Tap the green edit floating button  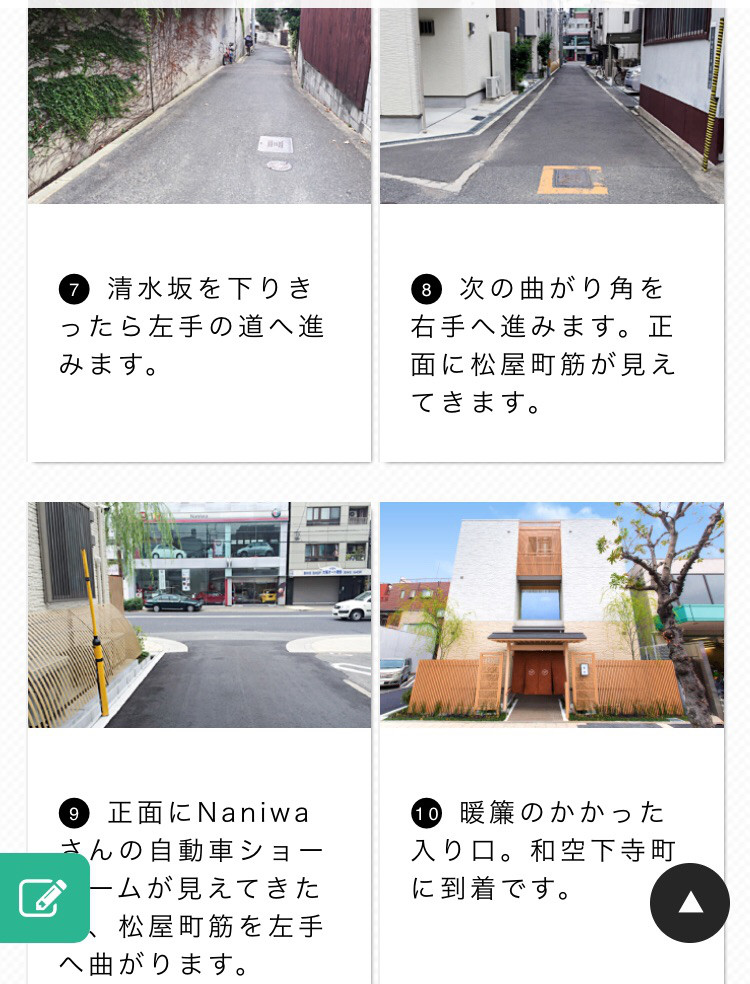coord(43,897)
